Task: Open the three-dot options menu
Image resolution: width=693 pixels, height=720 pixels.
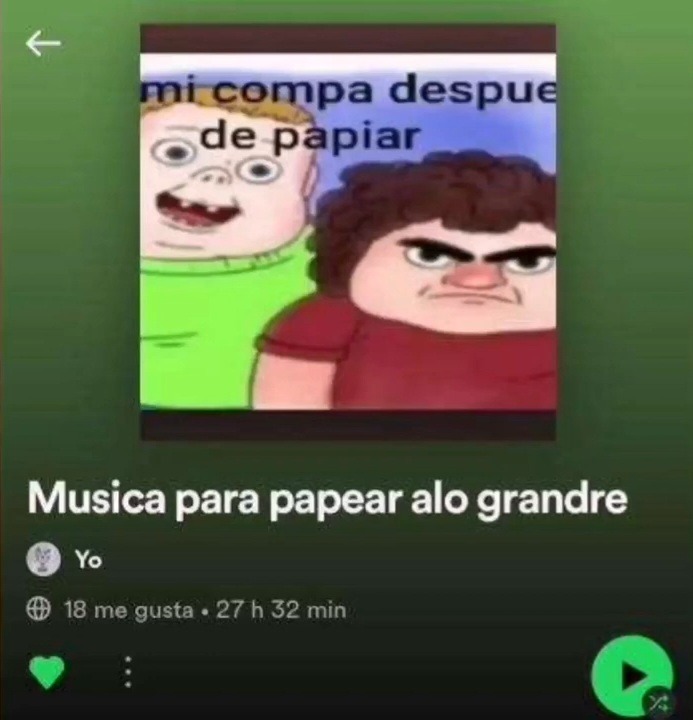Action: [127, 672]
